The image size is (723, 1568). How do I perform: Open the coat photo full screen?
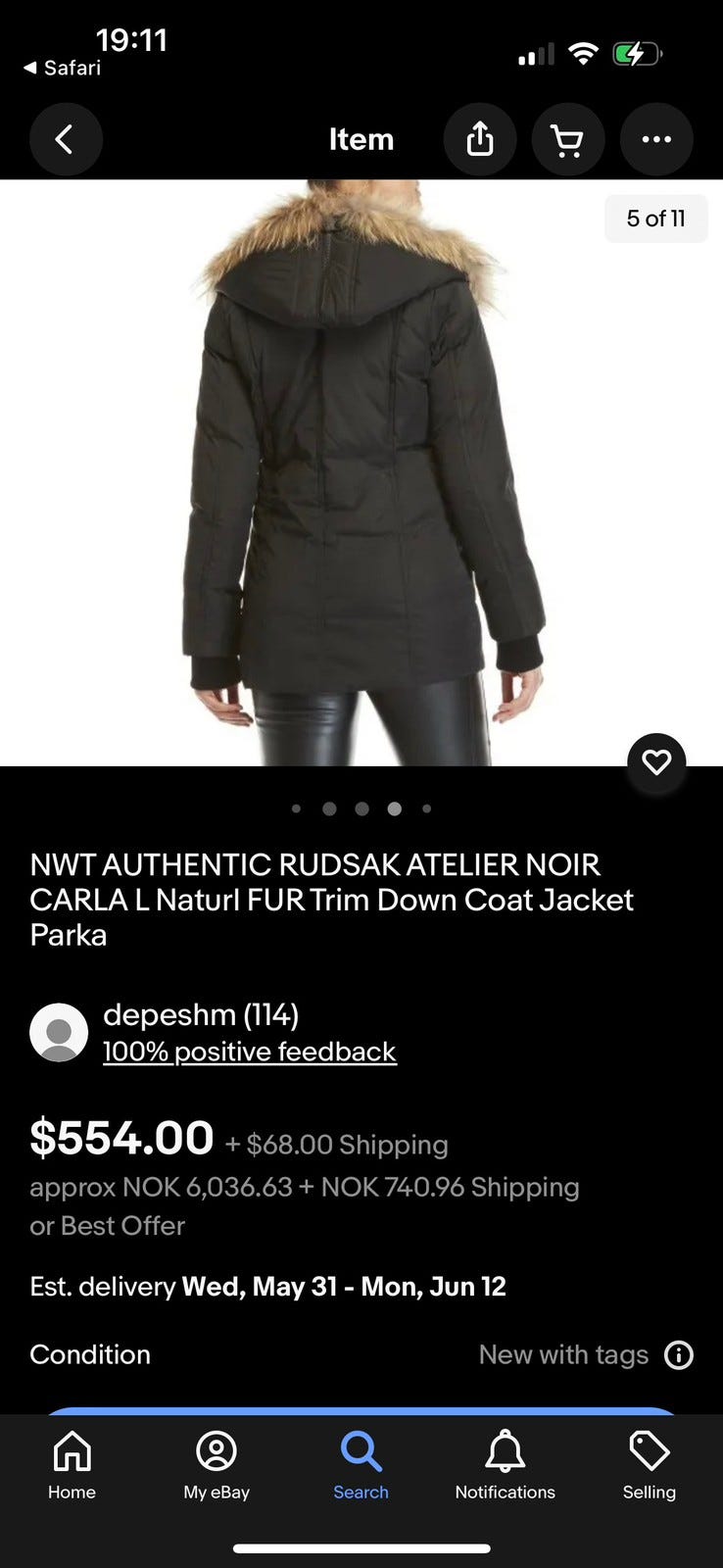pyautogui.click(x=361, y=470)
